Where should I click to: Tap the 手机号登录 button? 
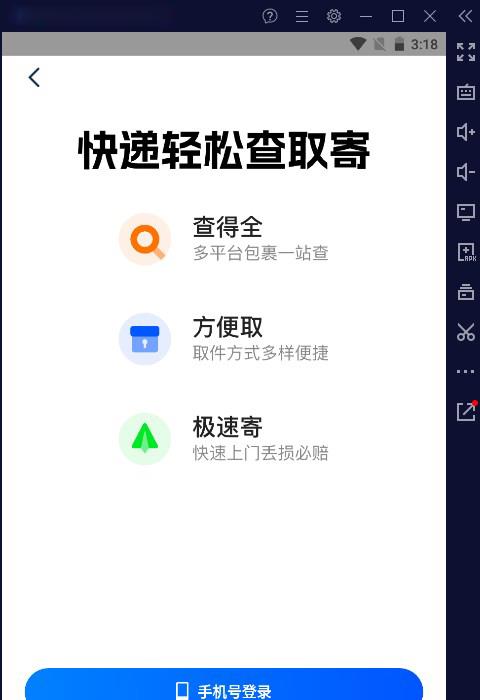224,684
